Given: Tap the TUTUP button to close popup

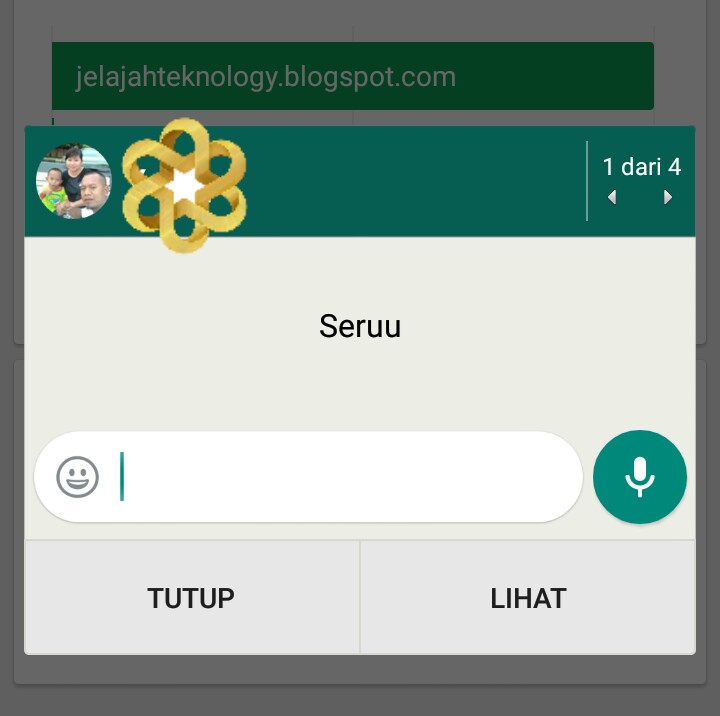Looking at the screenshot, I should click(191, 598).
